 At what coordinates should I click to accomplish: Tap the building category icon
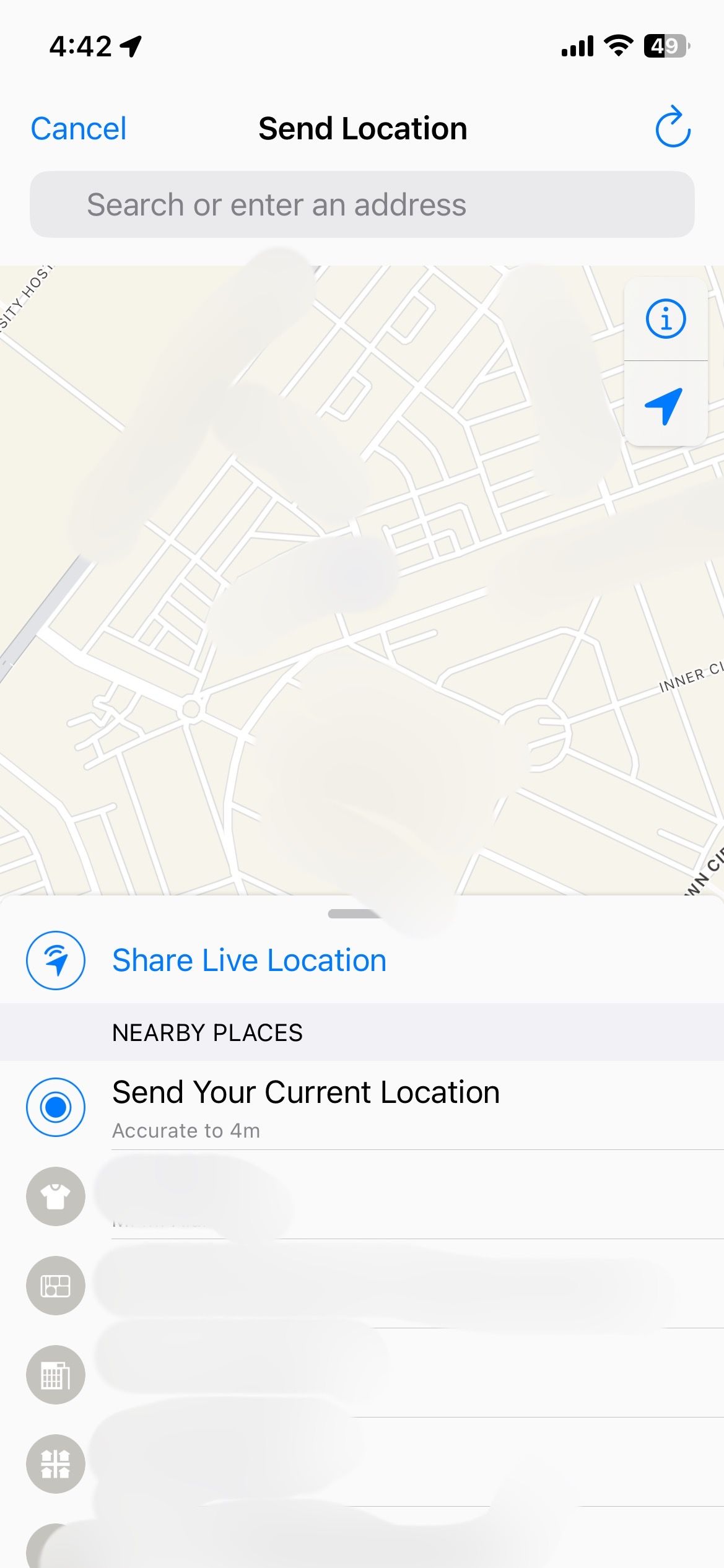point(56,1374)
